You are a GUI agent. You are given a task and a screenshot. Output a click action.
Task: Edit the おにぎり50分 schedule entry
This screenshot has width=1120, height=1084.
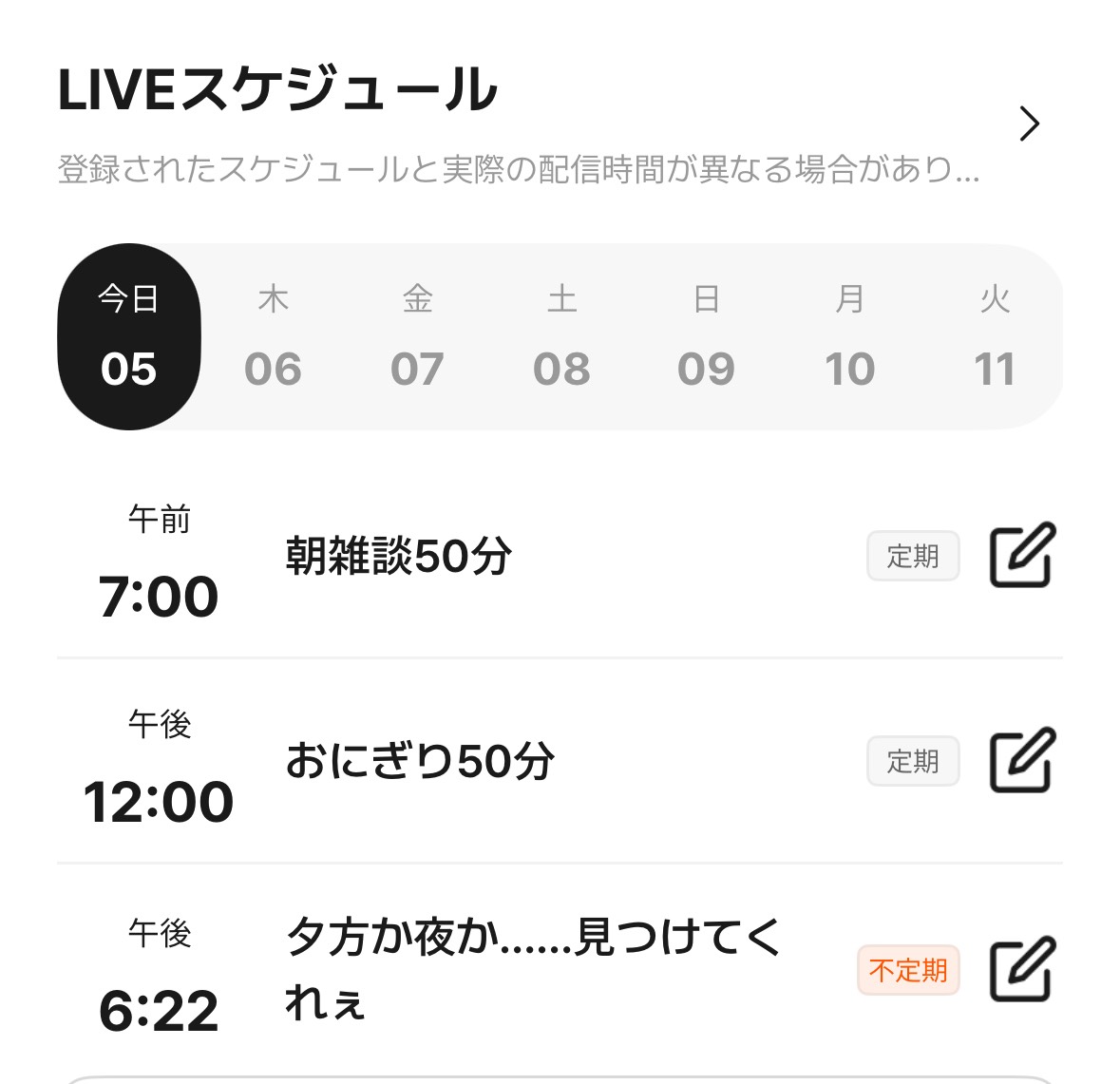point(1022,760)
